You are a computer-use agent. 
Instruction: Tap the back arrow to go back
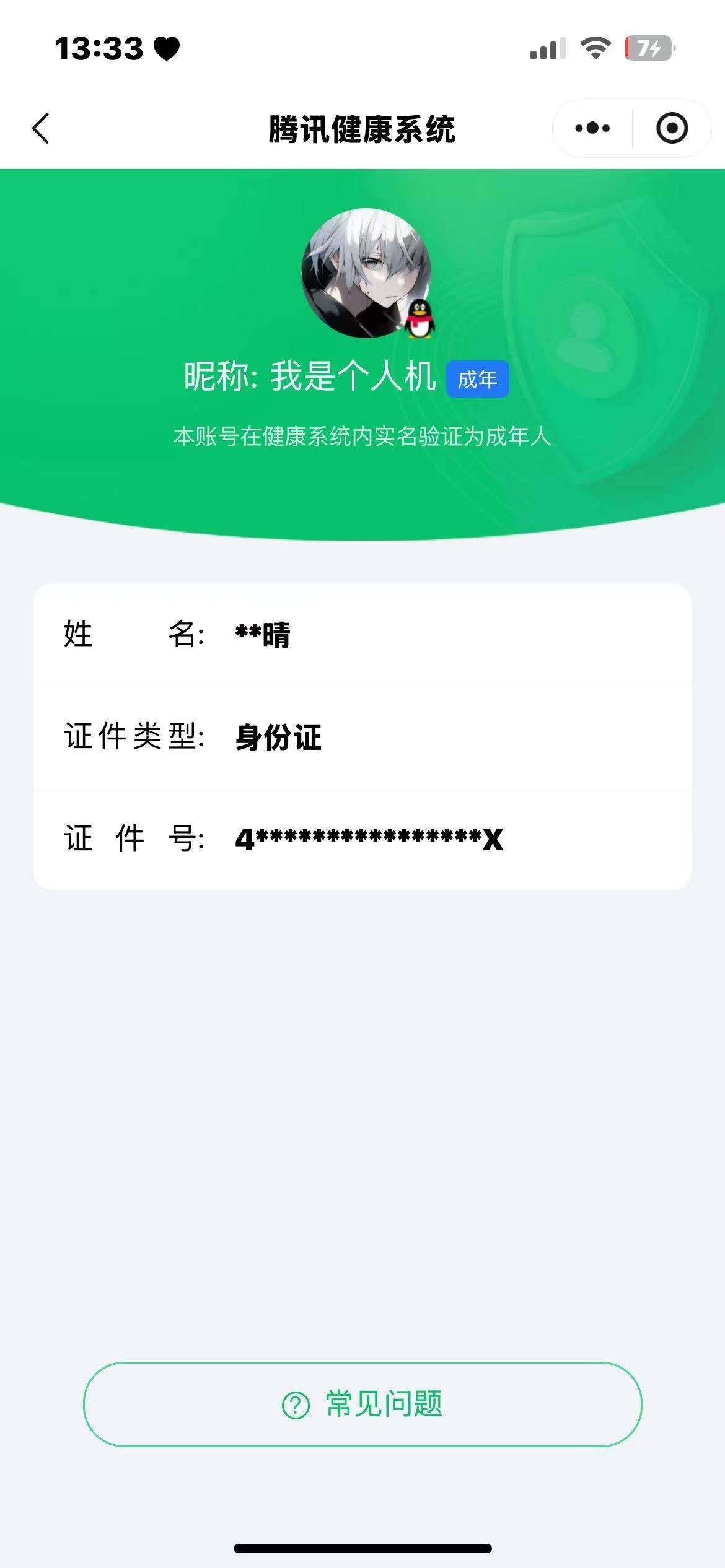tap(41, 127)
